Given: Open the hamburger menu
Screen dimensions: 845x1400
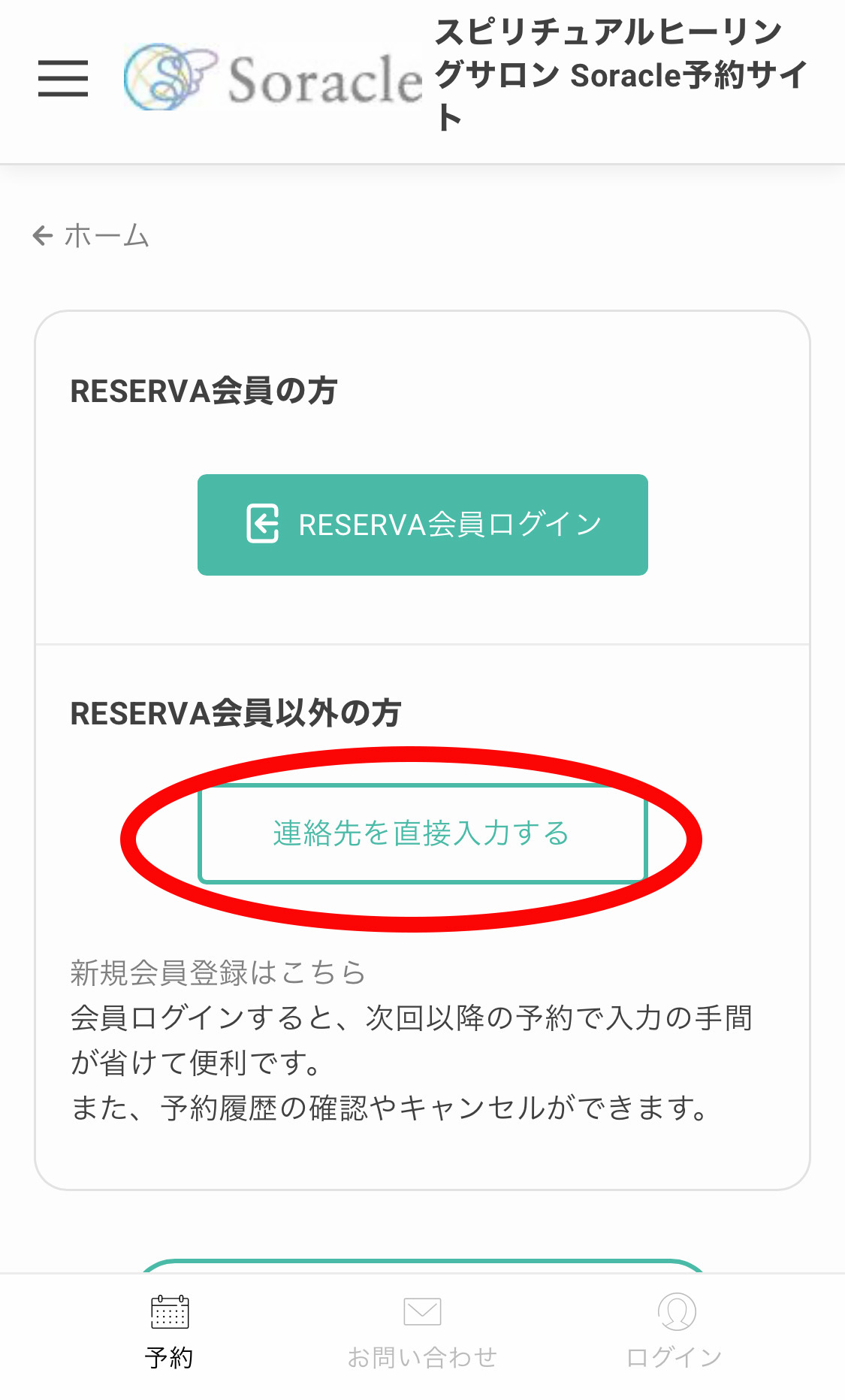Looking at the screenshot, I should [63, 79].
